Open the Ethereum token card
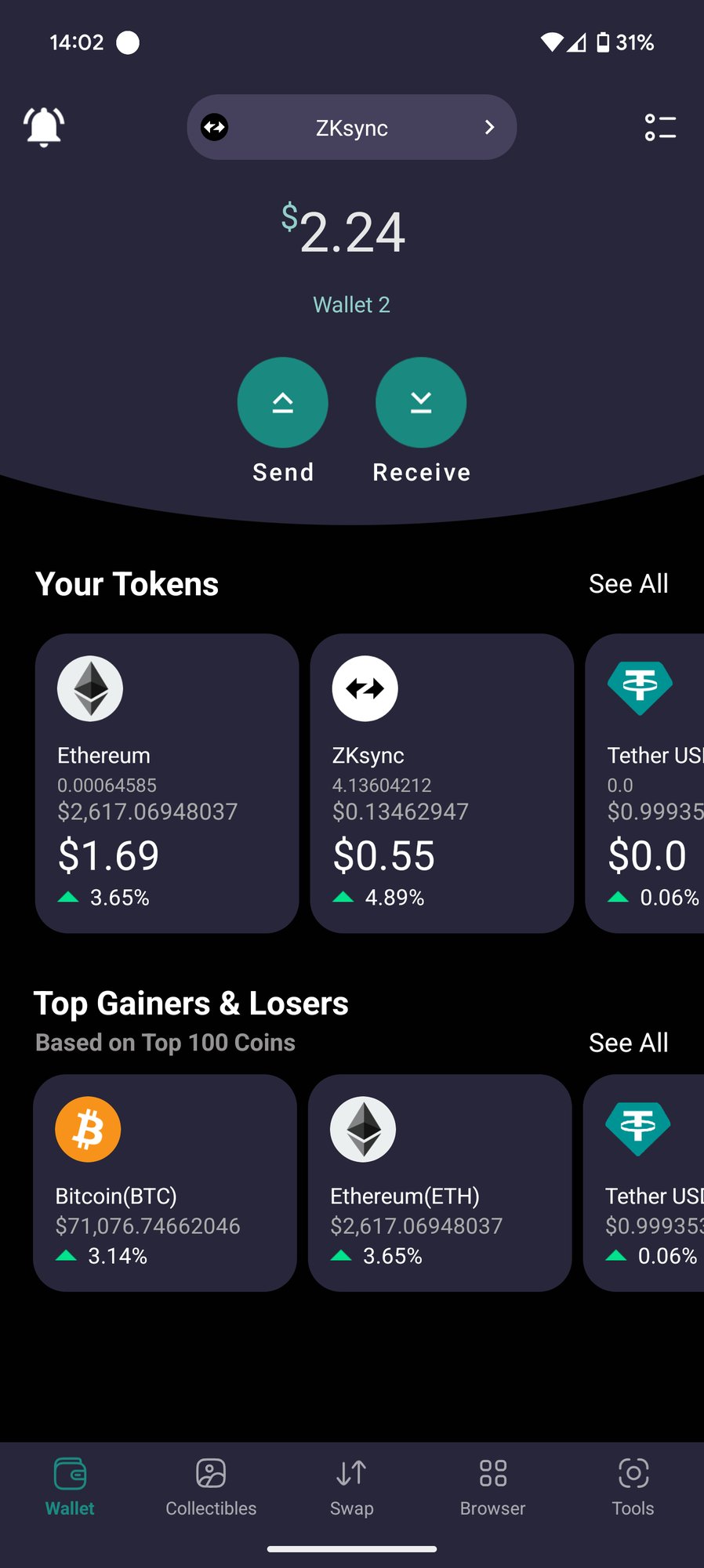The width and height of the screenshot is (704, 1568). click(167, 783)
